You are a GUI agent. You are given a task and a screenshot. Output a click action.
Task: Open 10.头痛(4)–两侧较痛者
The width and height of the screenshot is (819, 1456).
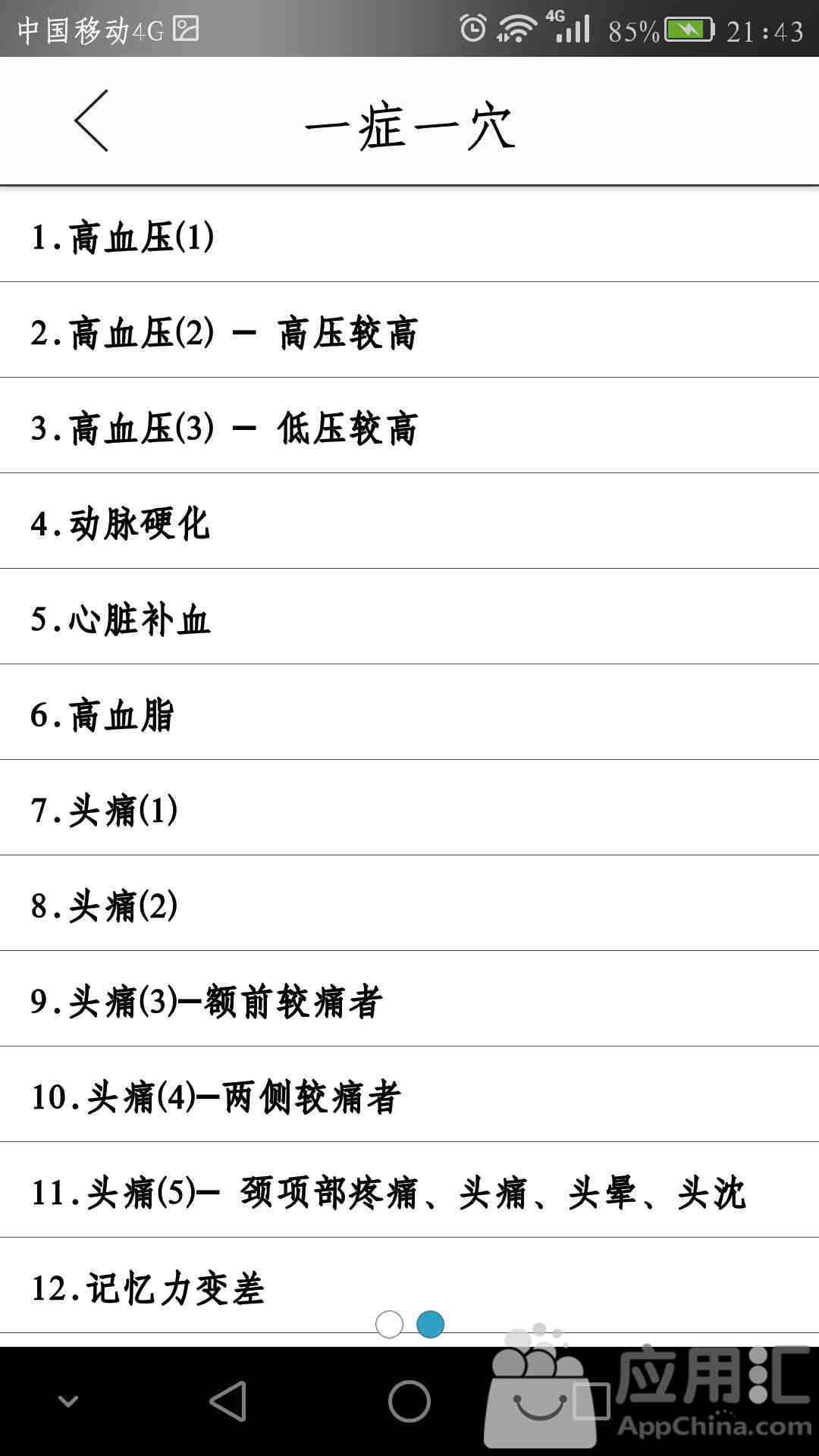pyautogui.click(x=409, y=1095)
